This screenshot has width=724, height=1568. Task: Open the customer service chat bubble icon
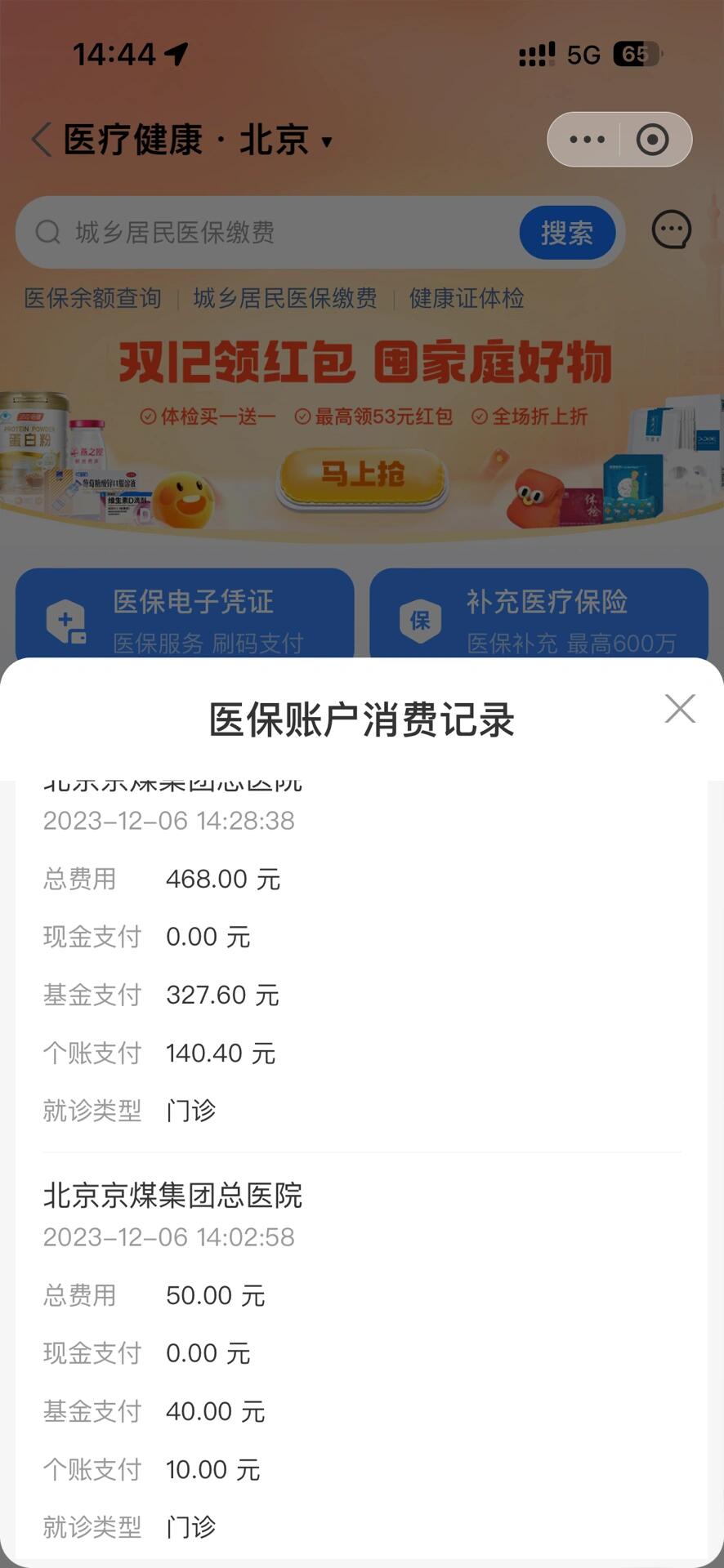click(671, 229)
